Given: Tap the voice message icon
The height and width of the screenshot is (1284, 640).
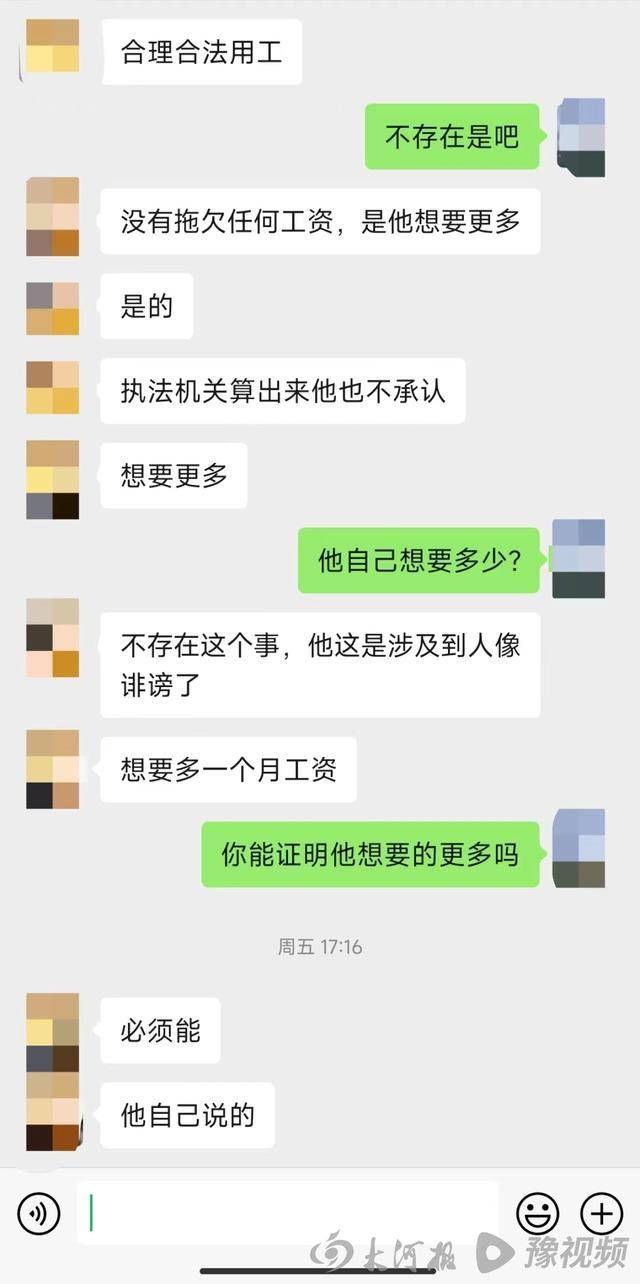Looking at the screenshot, I should pos(39,1214).
